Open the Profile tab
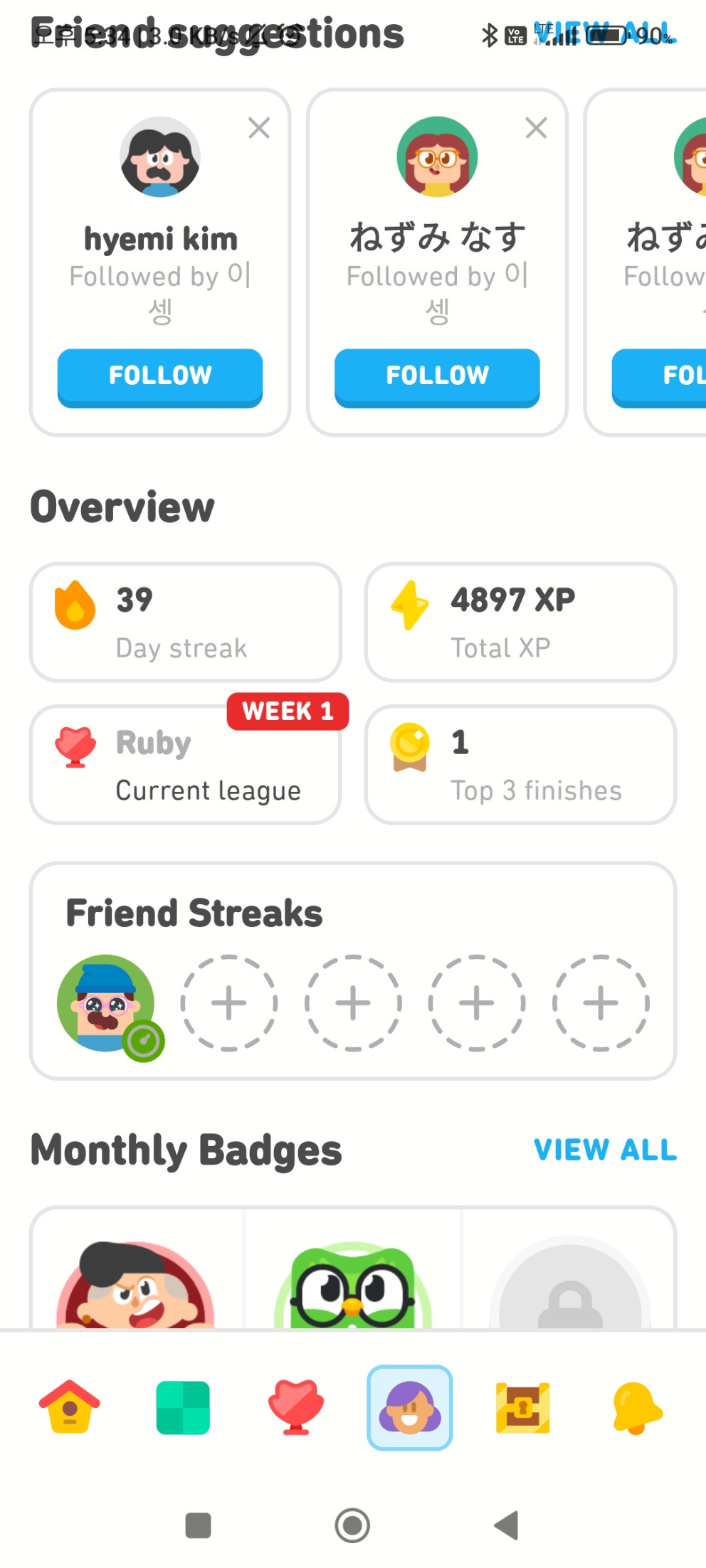The height and width of the screenshot is (1568, 706). tap(409, 1407)
